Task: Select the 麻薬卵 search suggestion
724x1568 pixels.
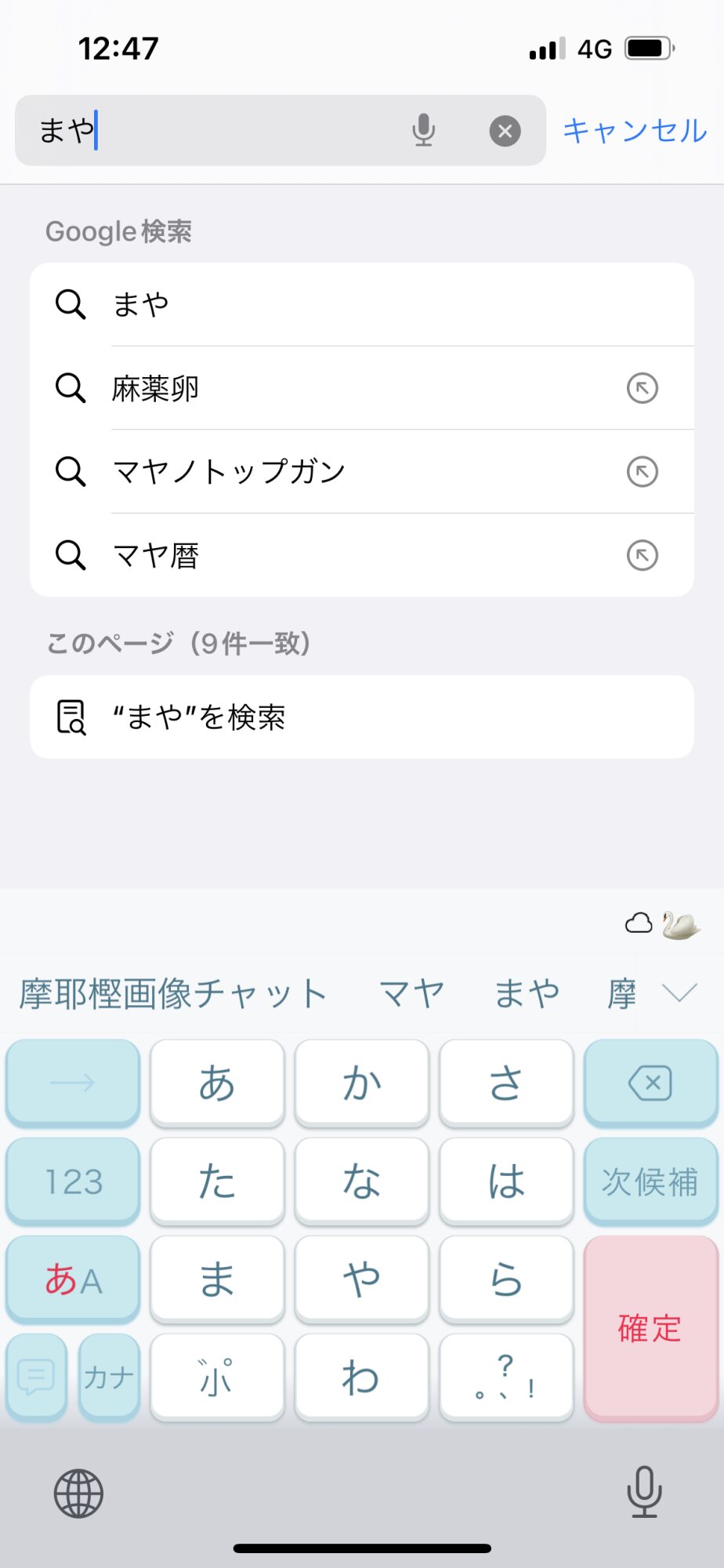Action: (360, 388)
